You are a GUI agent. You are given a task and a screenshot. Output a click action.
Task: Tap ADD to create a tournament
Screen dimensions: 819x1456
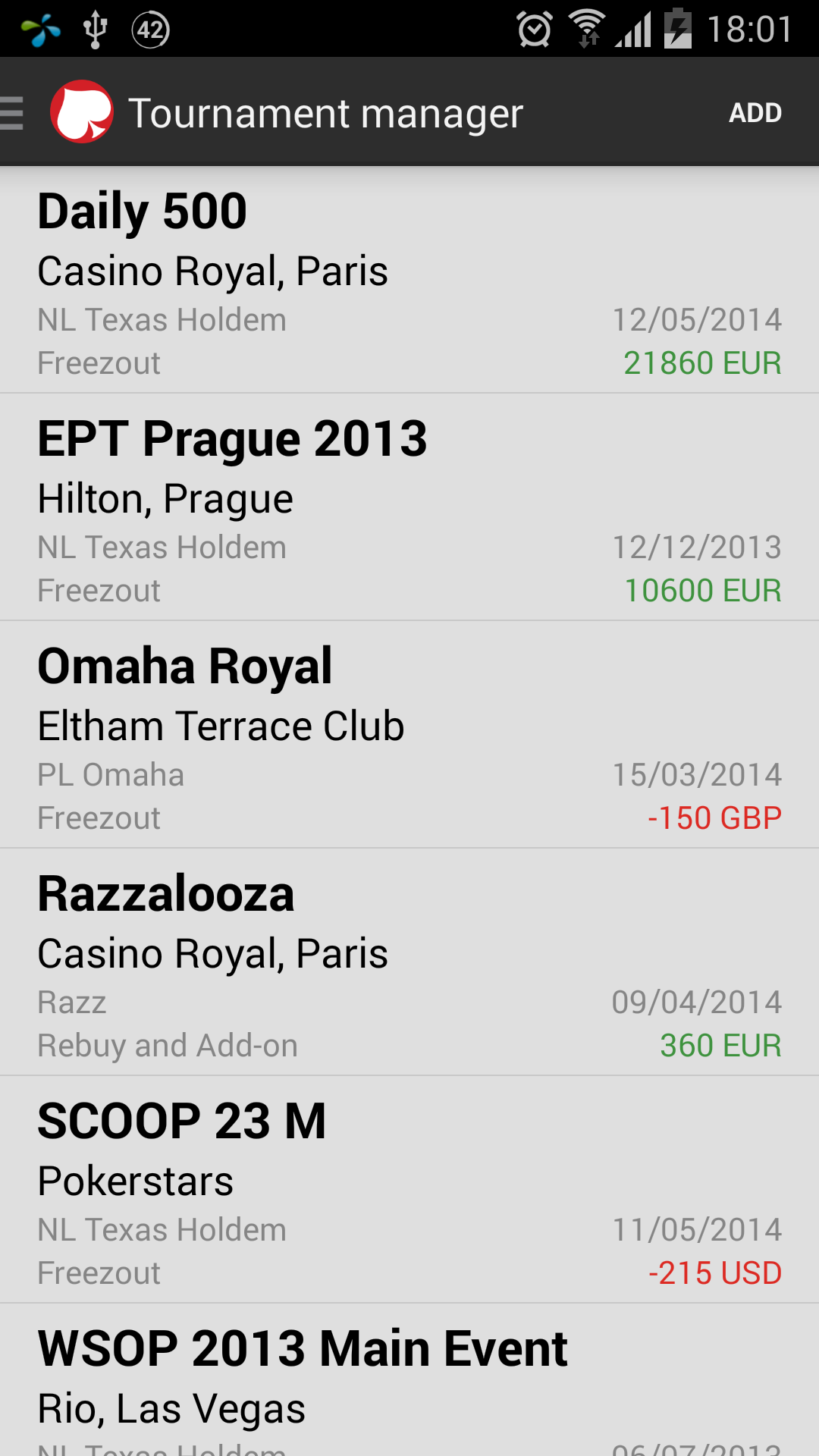755,112
